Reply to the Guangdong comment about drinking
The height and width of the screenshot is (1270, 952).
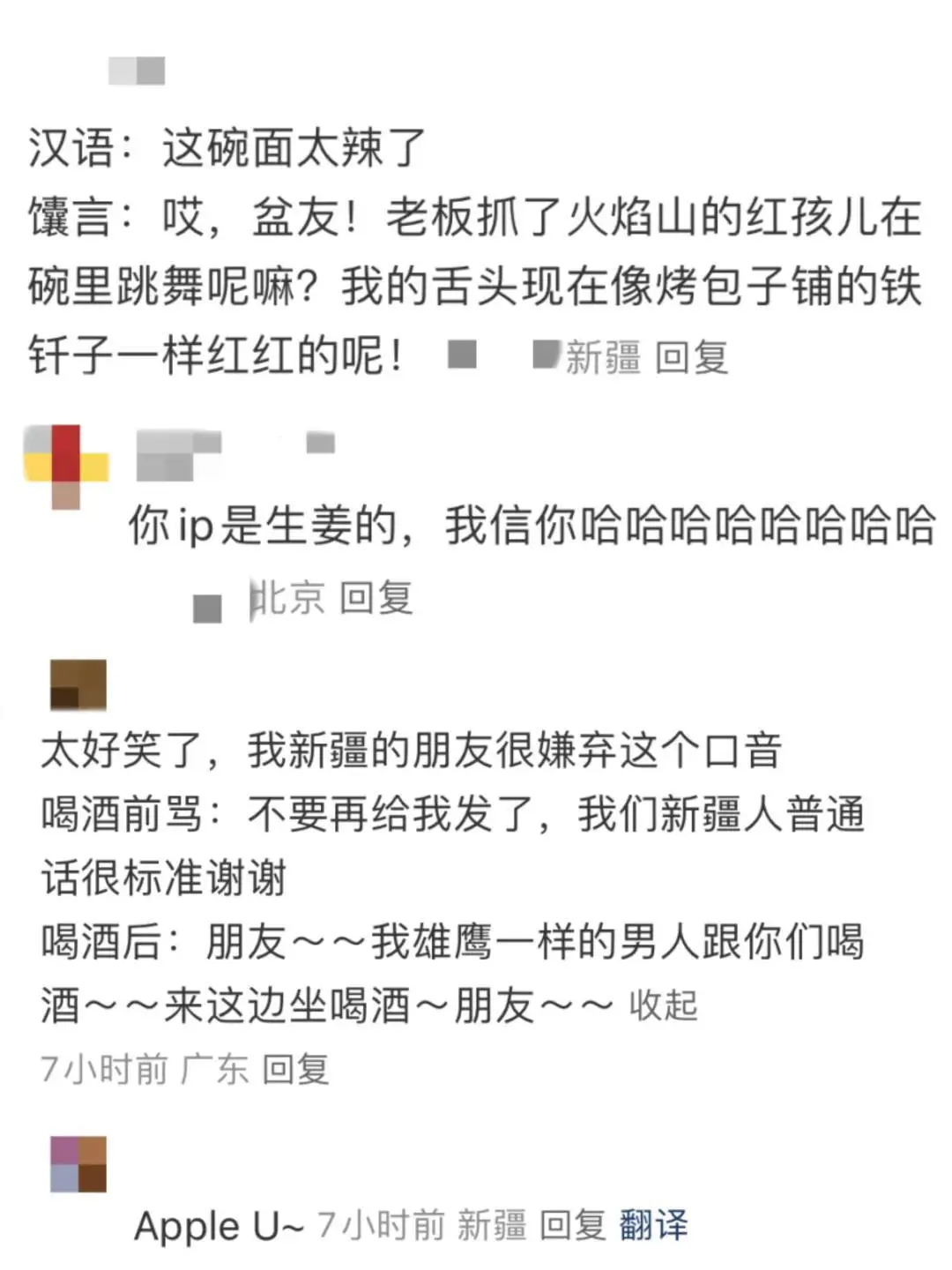[295, 1069]
